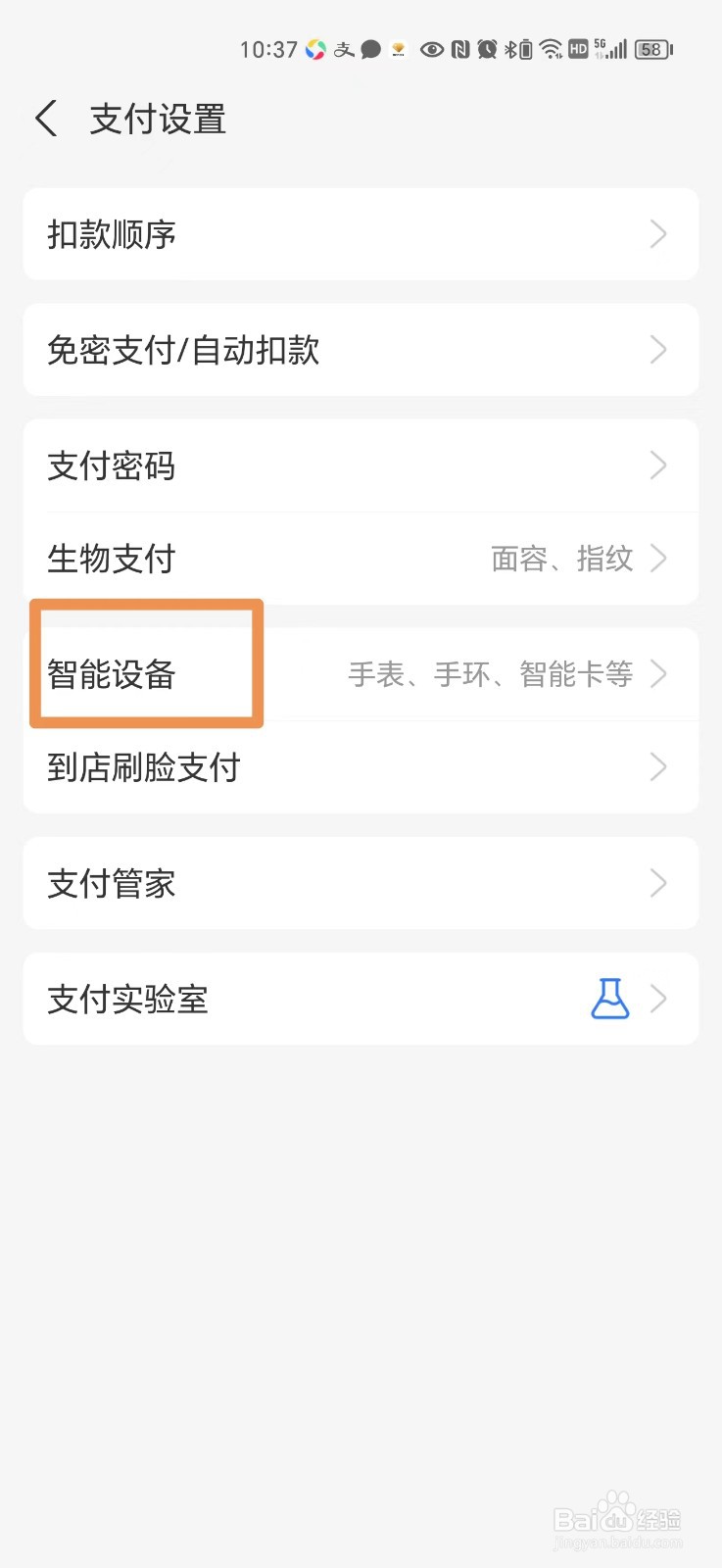Tap the battery indicator showing 58
The width and height of the screenshot is (722, 1568).
click(x=650, y=49)
